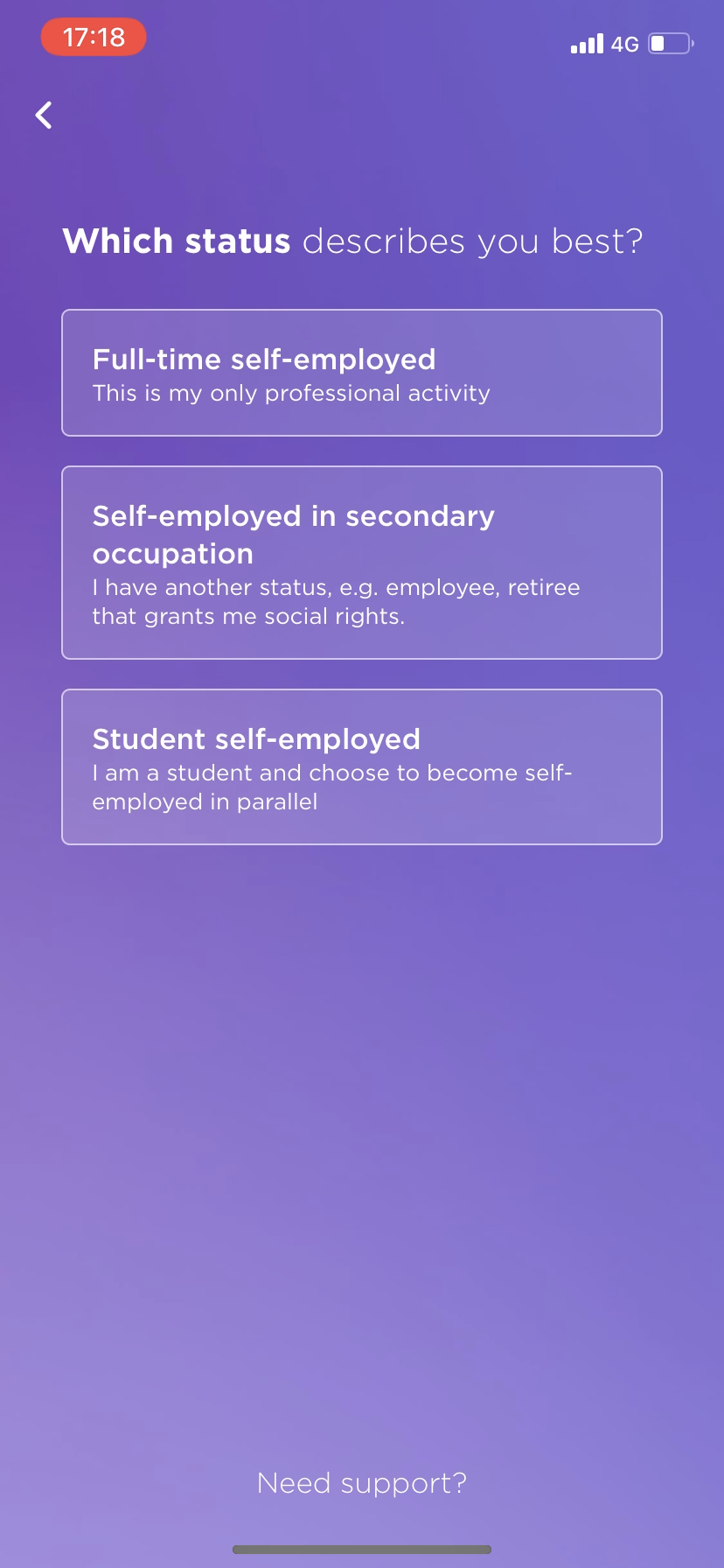
Task: Choose the only professional activity option
Action: (x=362, y=372)
